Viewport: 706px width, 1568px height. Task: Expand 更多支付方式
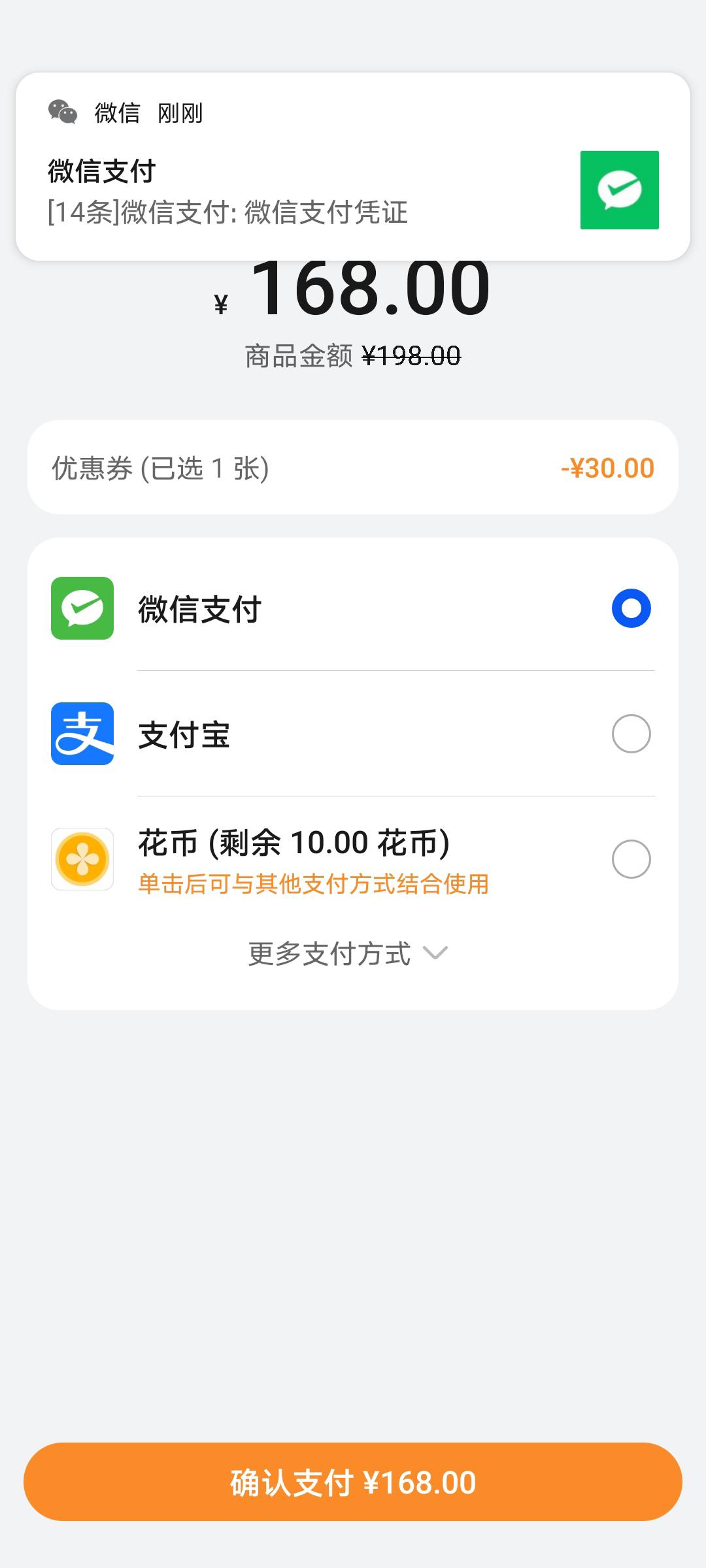tap(348, 954)
